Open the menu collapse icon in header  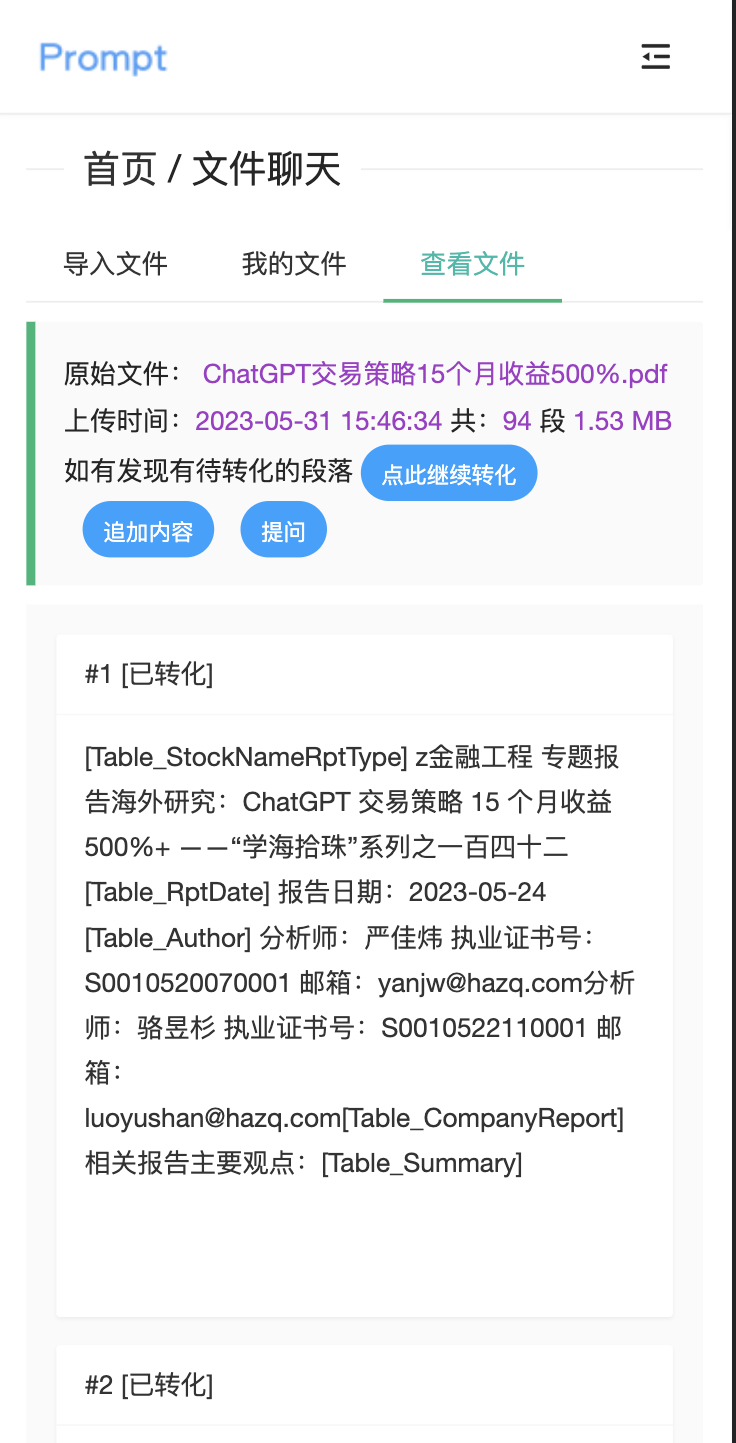(656, 57)
